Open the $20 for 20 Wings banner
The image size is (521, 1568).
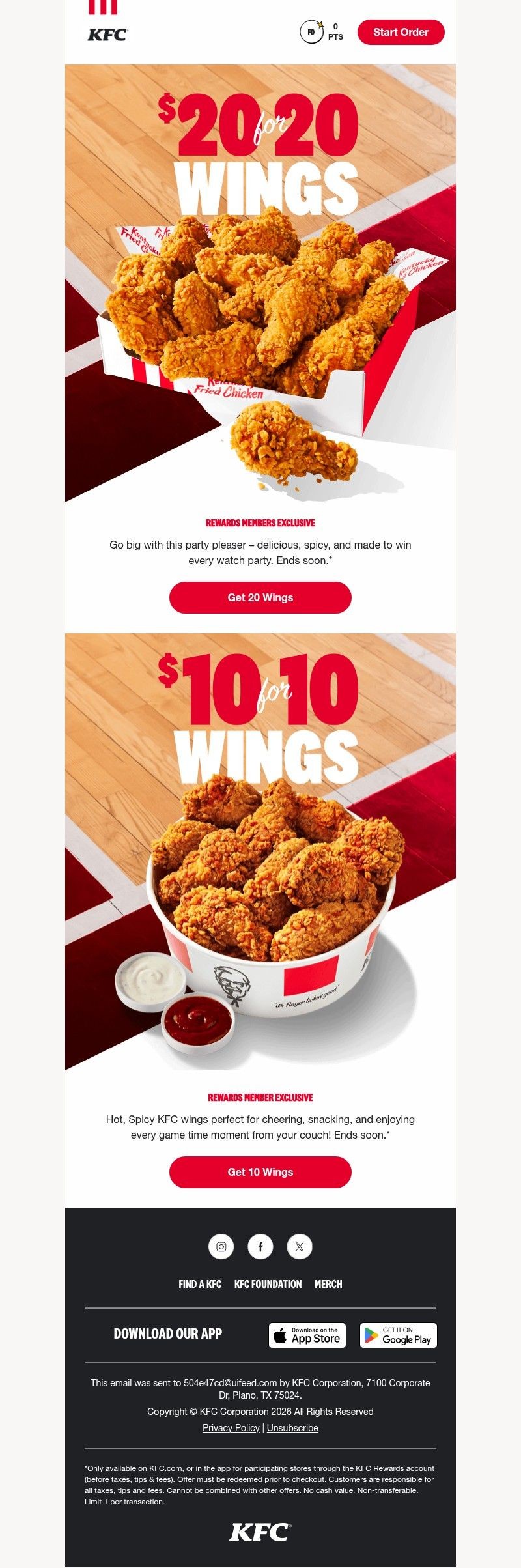tap(260, 283)
